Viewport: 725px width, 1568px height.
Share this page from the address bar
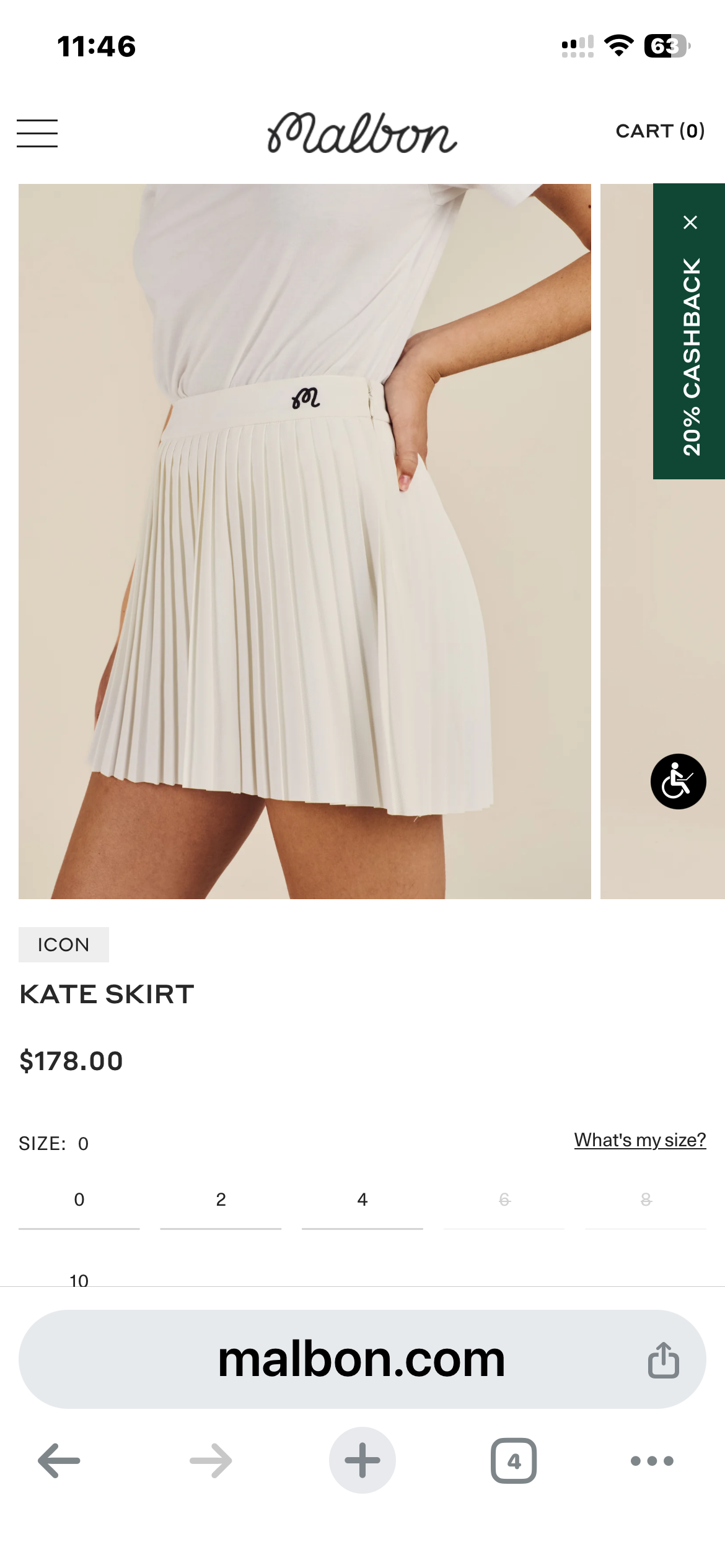coord(663,1361)
